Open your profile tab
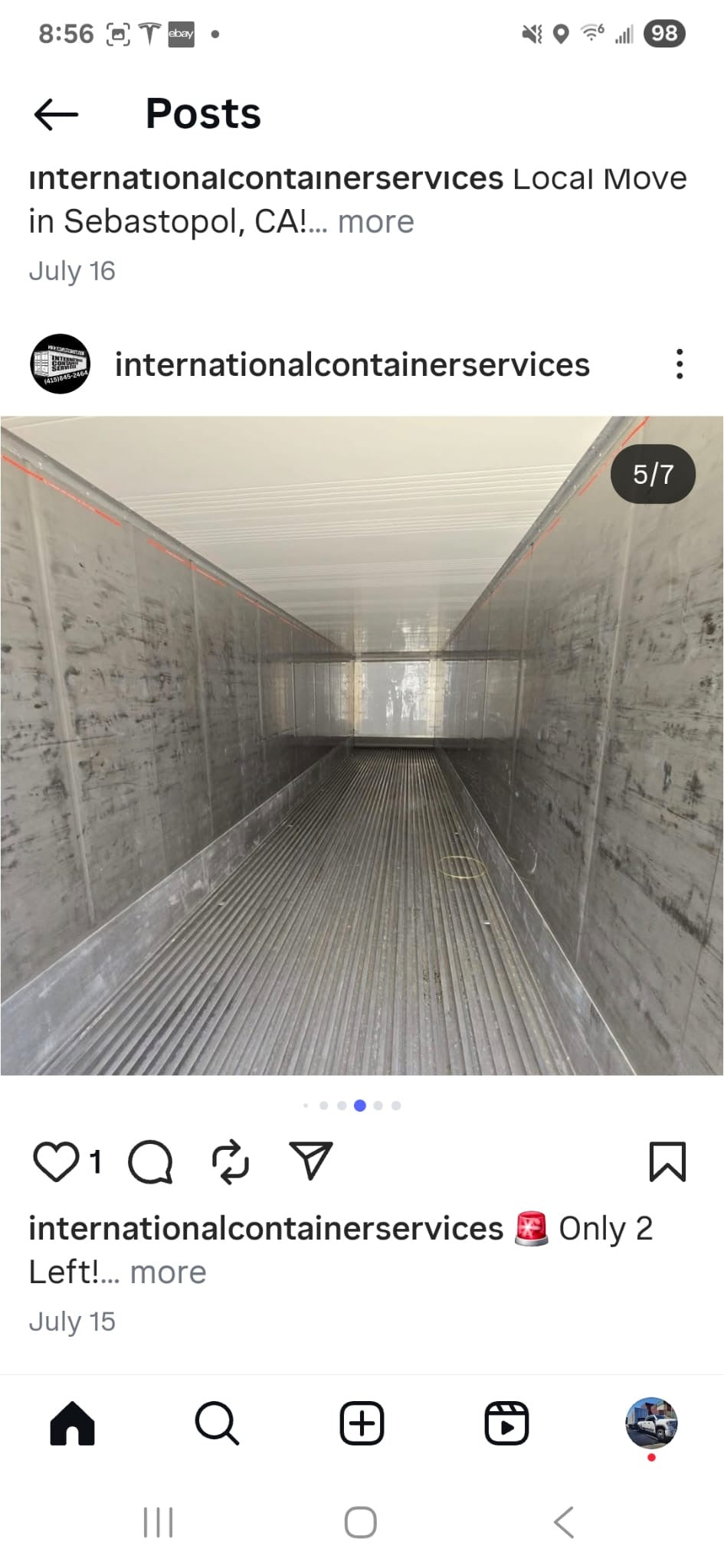The image size is (724, 1568). pyautogui.click(x=651, y=1424)
